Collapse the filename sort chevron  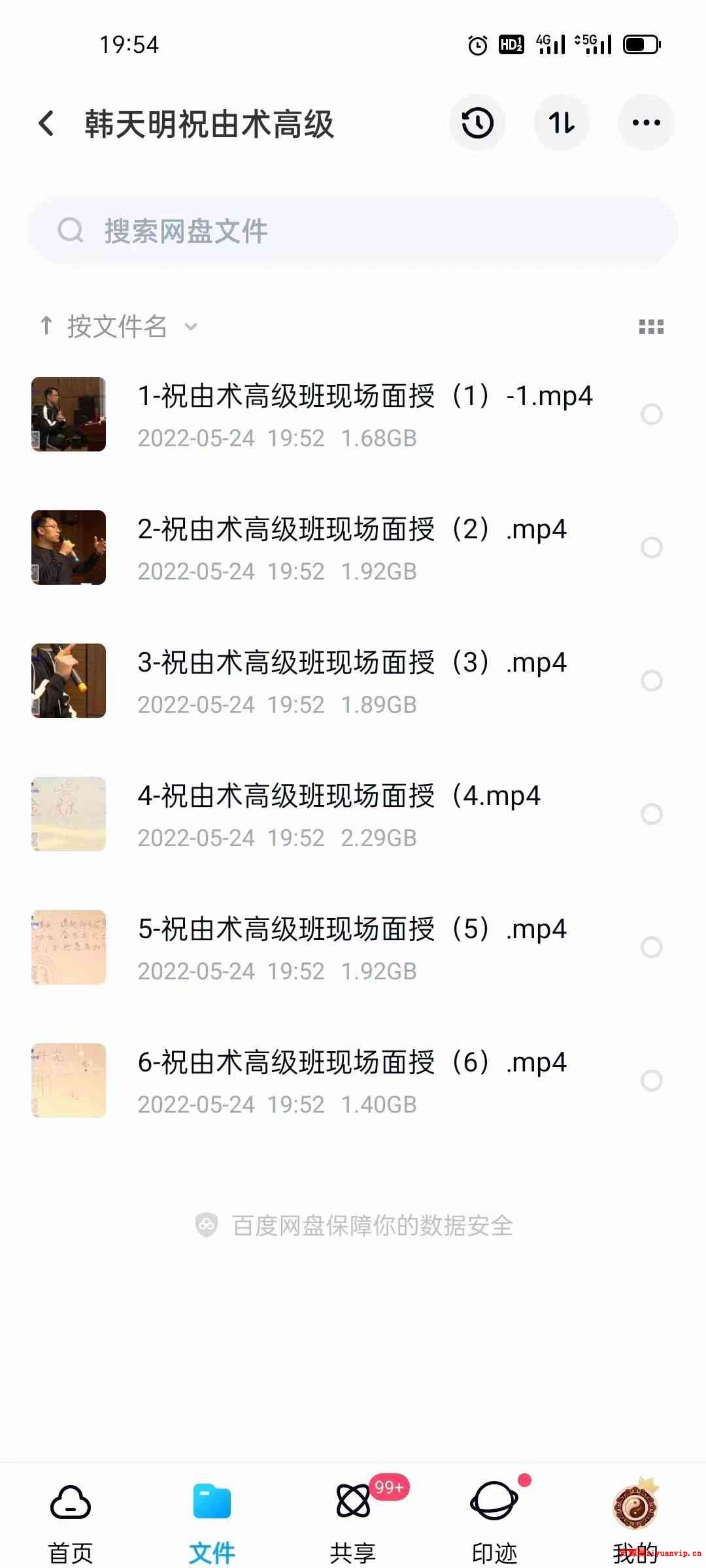[190, 327]
